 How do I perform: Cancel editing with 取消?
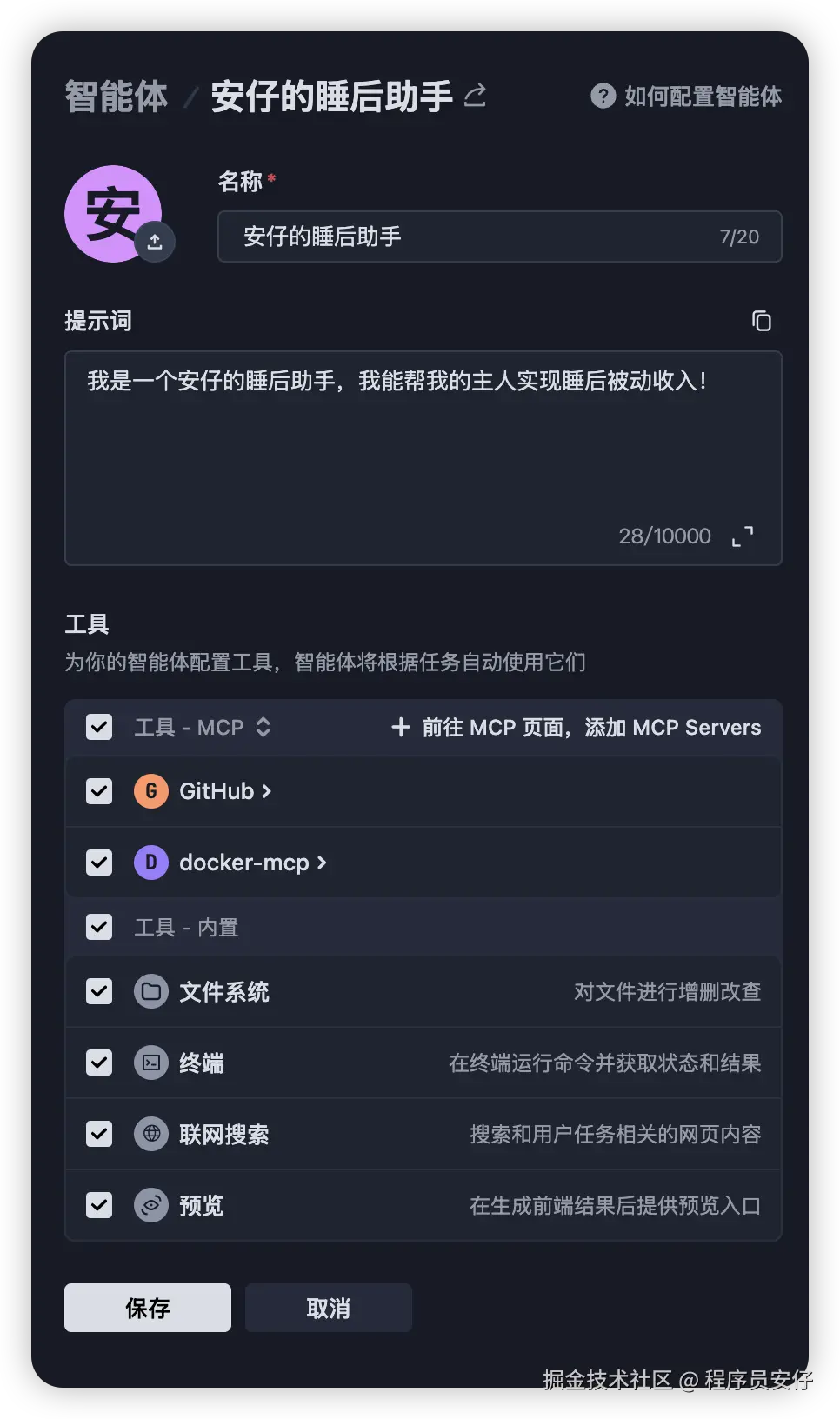click(x=329, y=1308)
